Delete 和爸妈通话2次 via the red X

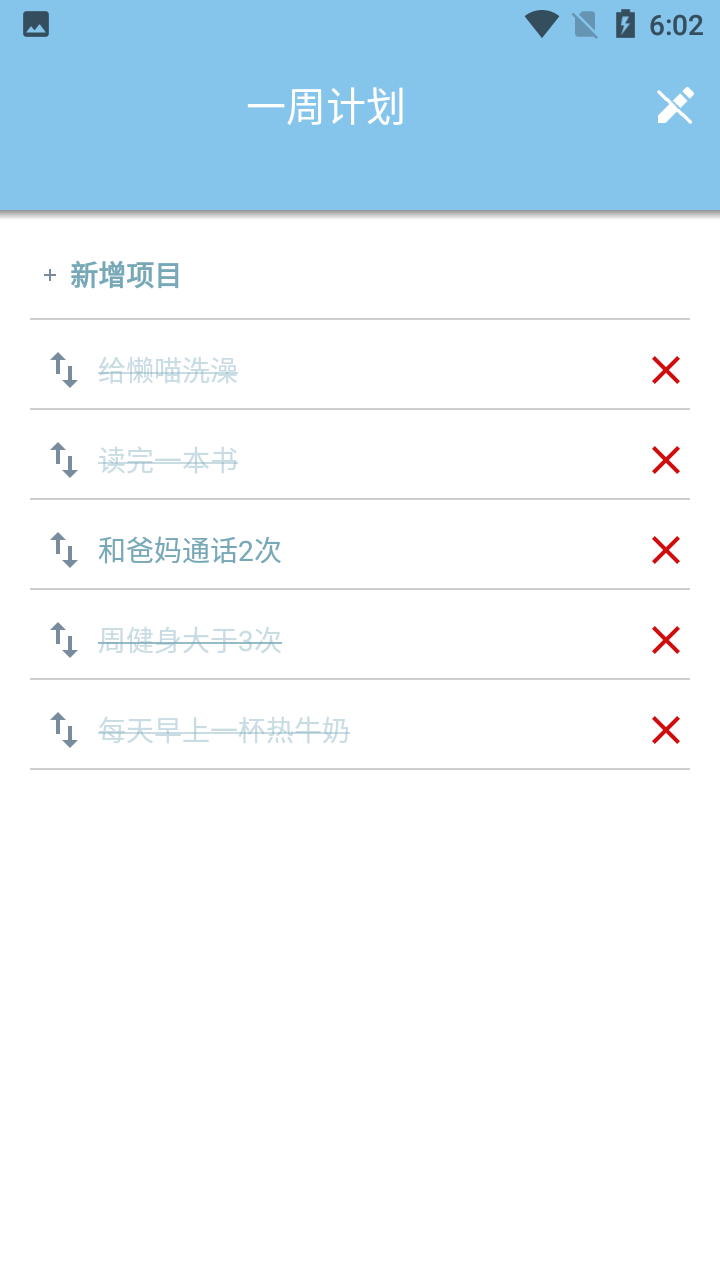[665, 550]
